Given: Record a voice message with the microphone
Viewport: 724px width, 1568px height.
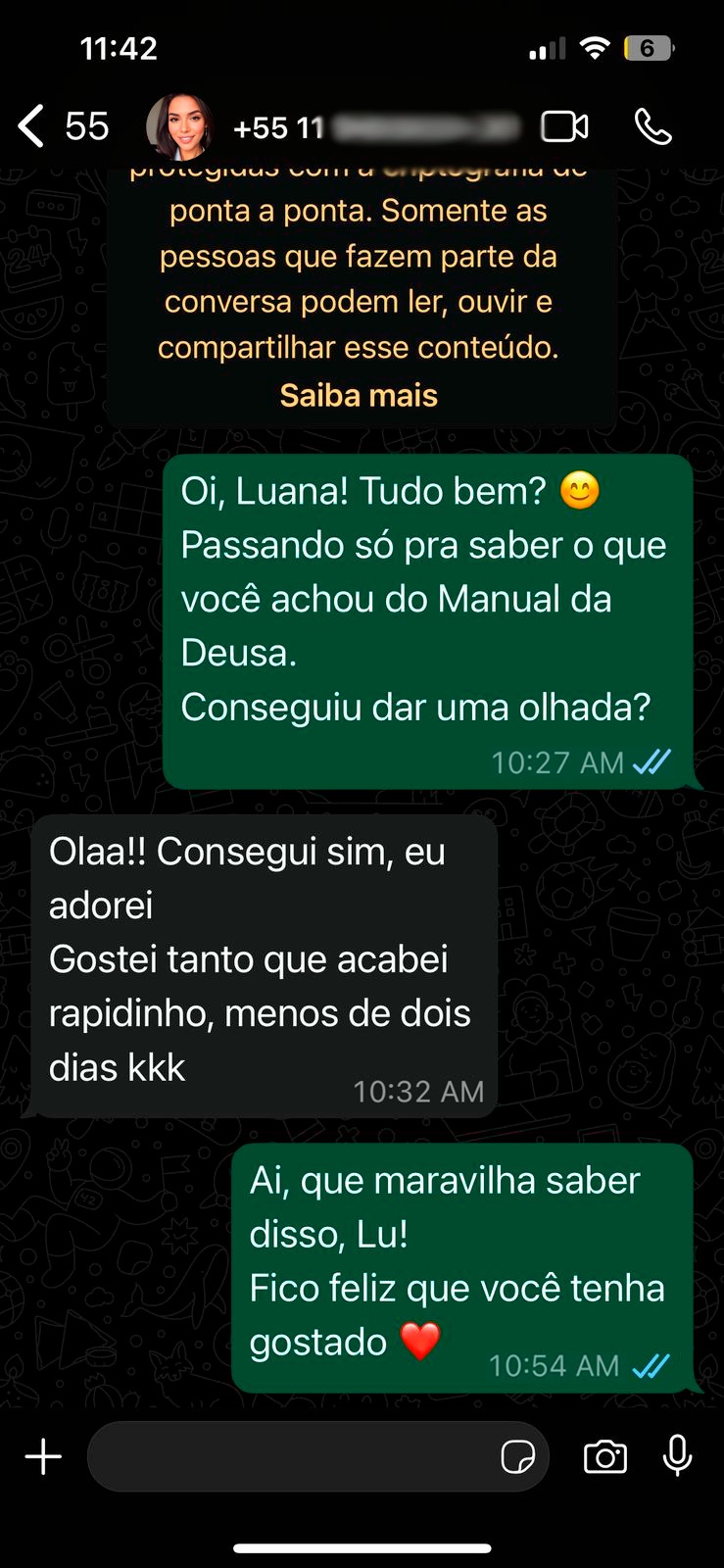Looking at the screenshot, I should 678,1457.
